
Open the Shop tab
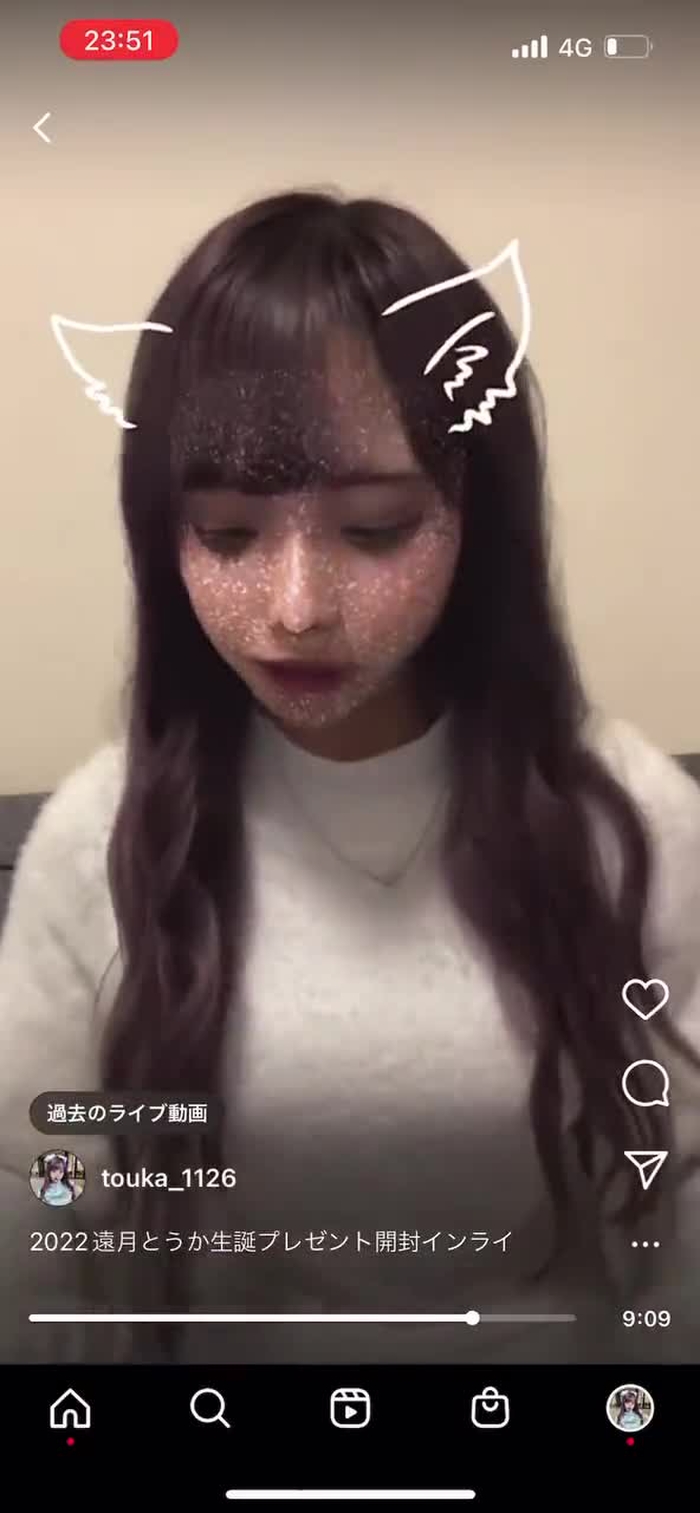[x=490, y=1408]
